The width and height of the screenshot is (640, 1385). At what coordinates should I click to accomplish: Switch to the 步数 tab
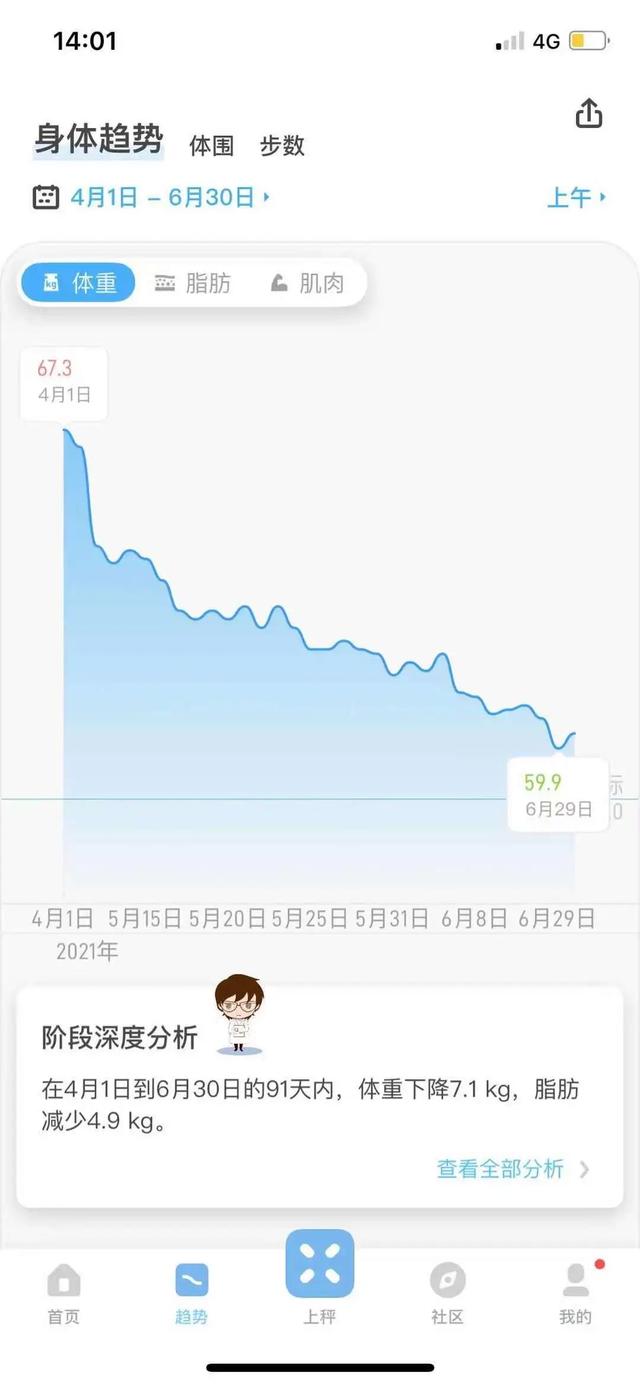(282, 146)
